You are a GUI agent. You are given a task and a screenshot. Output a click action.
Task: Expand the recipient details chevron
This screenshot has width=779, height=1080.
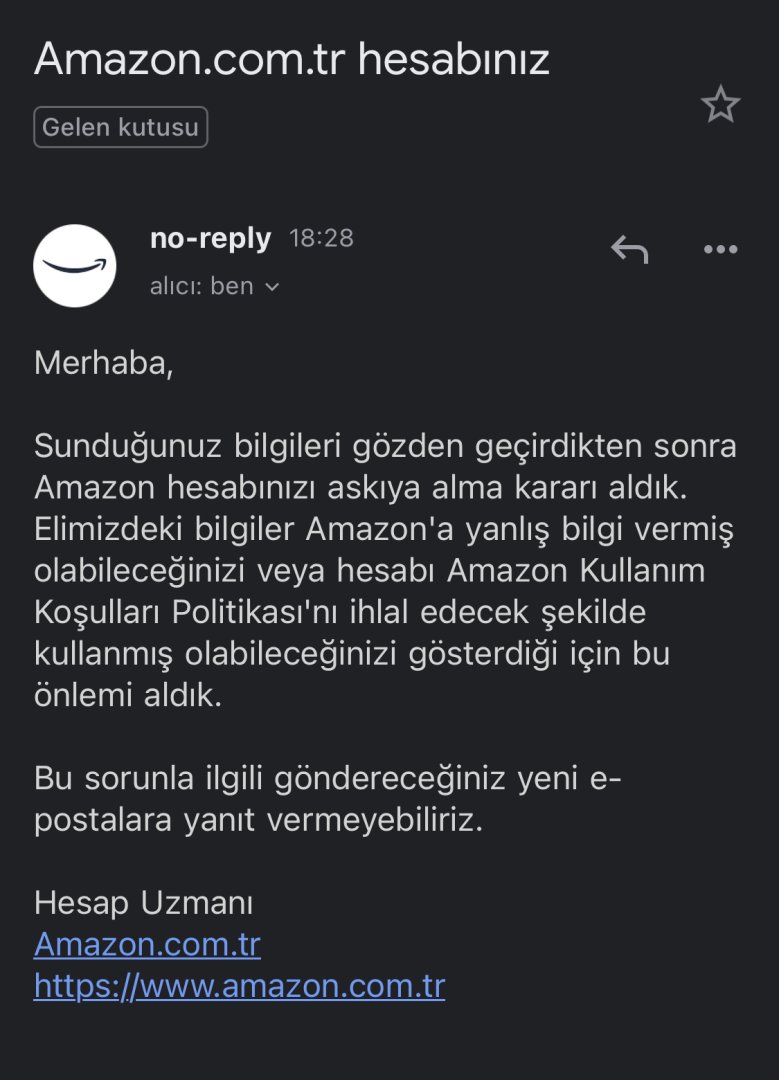pyautogui.click(x=272, y=287)
